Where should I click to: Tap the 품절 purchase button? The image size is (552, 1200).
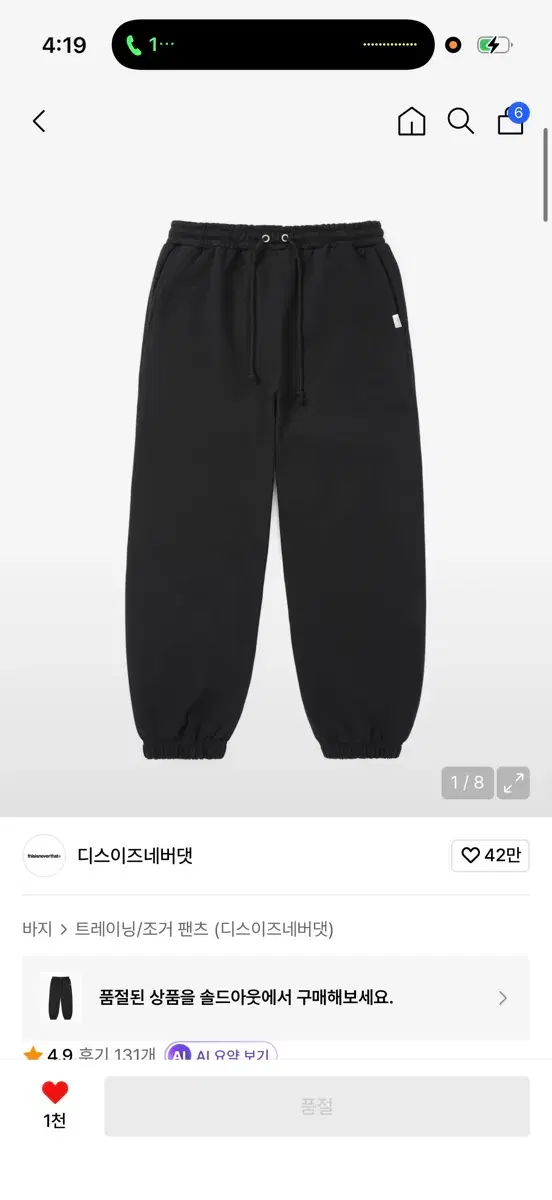(317, 1106)
